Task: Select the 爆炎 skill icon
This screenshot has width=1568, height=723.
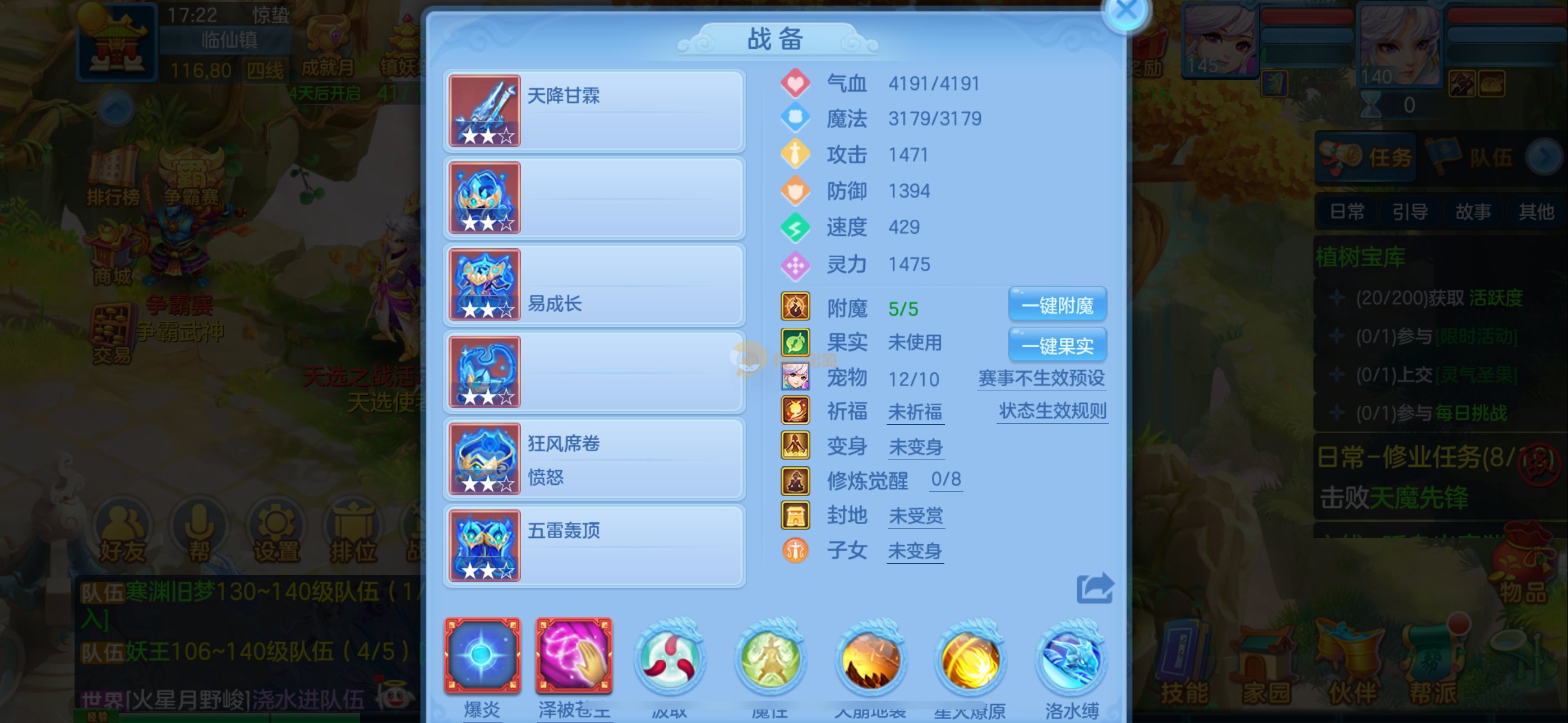Action: [x=482, y=656]
